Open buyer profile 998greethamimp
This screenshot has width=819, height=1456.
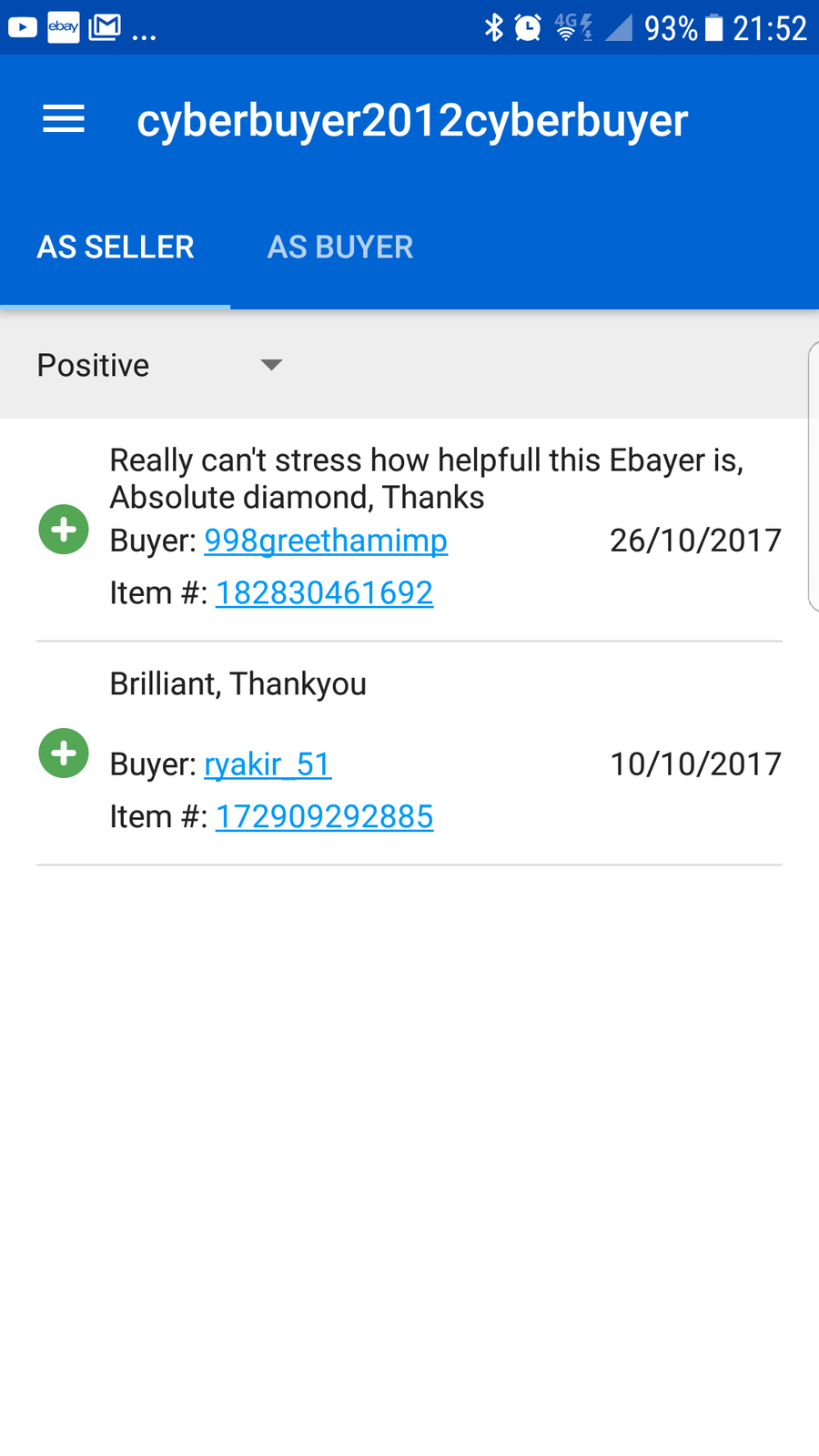point(326,541)
